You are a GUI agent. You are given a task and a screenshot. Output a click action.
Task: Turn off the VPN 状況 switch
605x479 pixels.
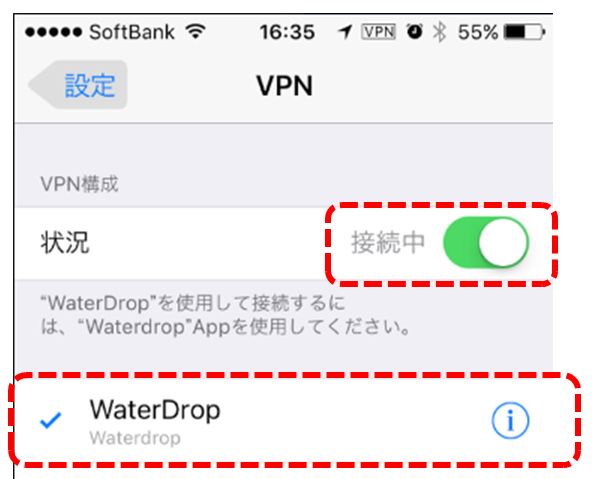pos(486,243)
